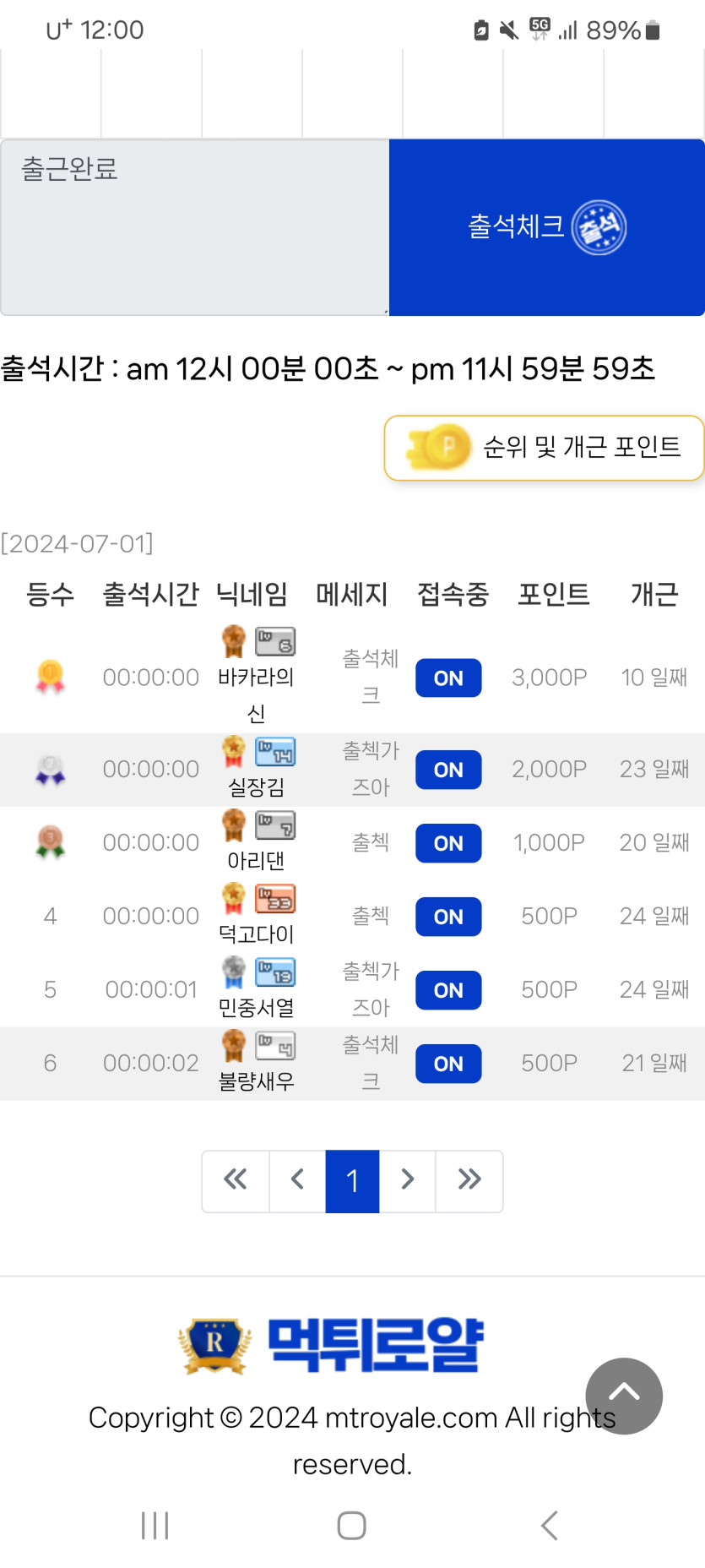Screen dimensions: 705x1568
Task: Navigate back using the system back button
Action: 550,1525
